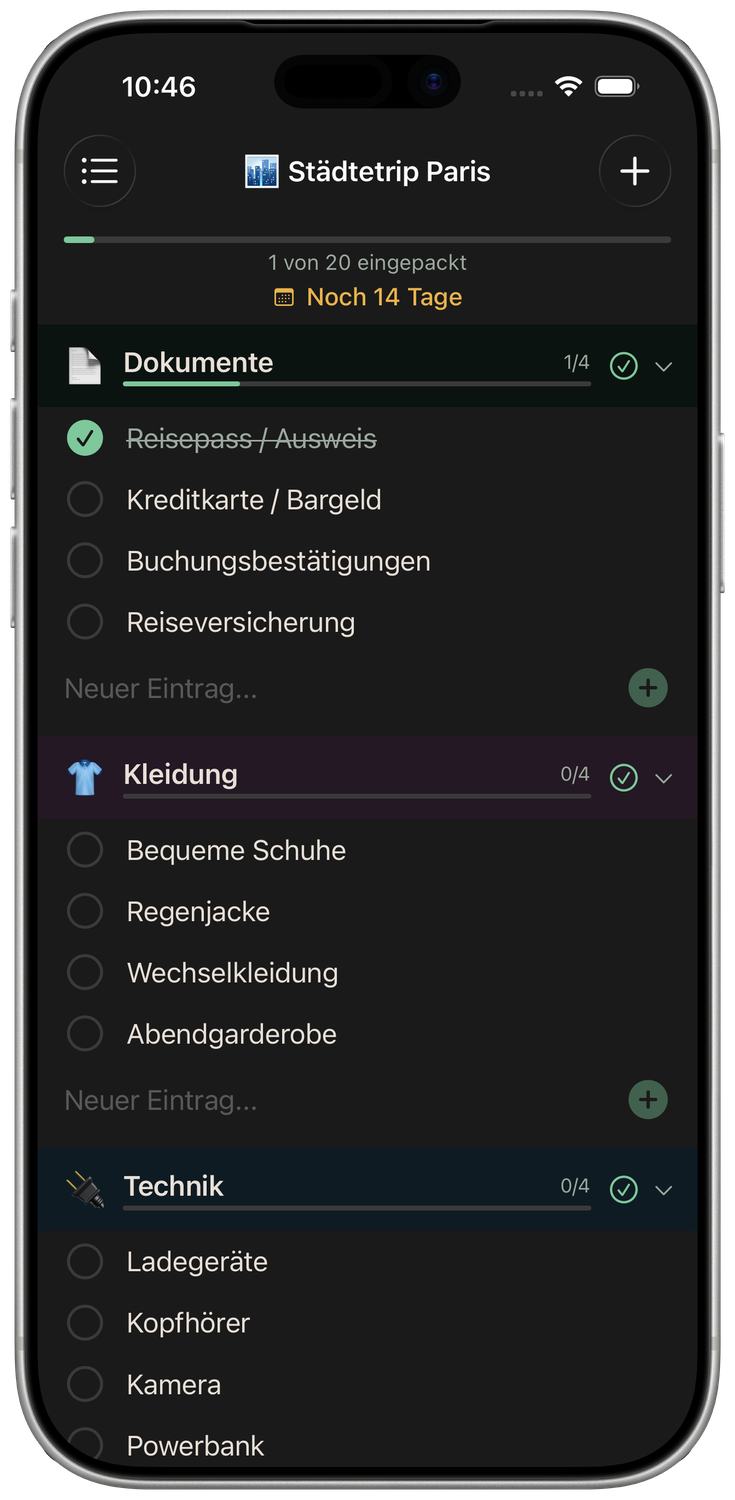
Task: Open Noch 14 Tage countdown
Action: (384, 296)
